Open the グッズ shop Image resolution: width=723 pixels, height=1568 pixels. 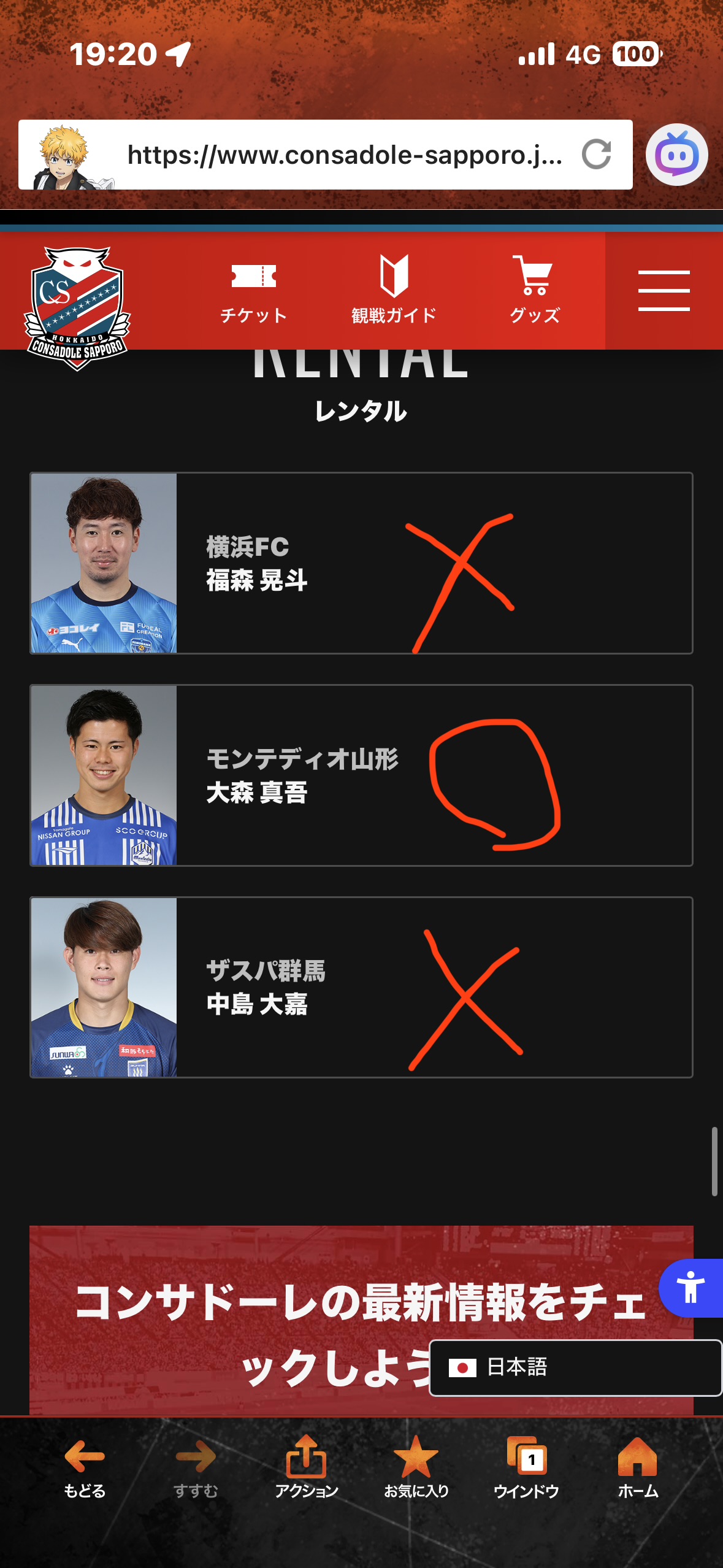pyautogui.click(x=535, y=290)
